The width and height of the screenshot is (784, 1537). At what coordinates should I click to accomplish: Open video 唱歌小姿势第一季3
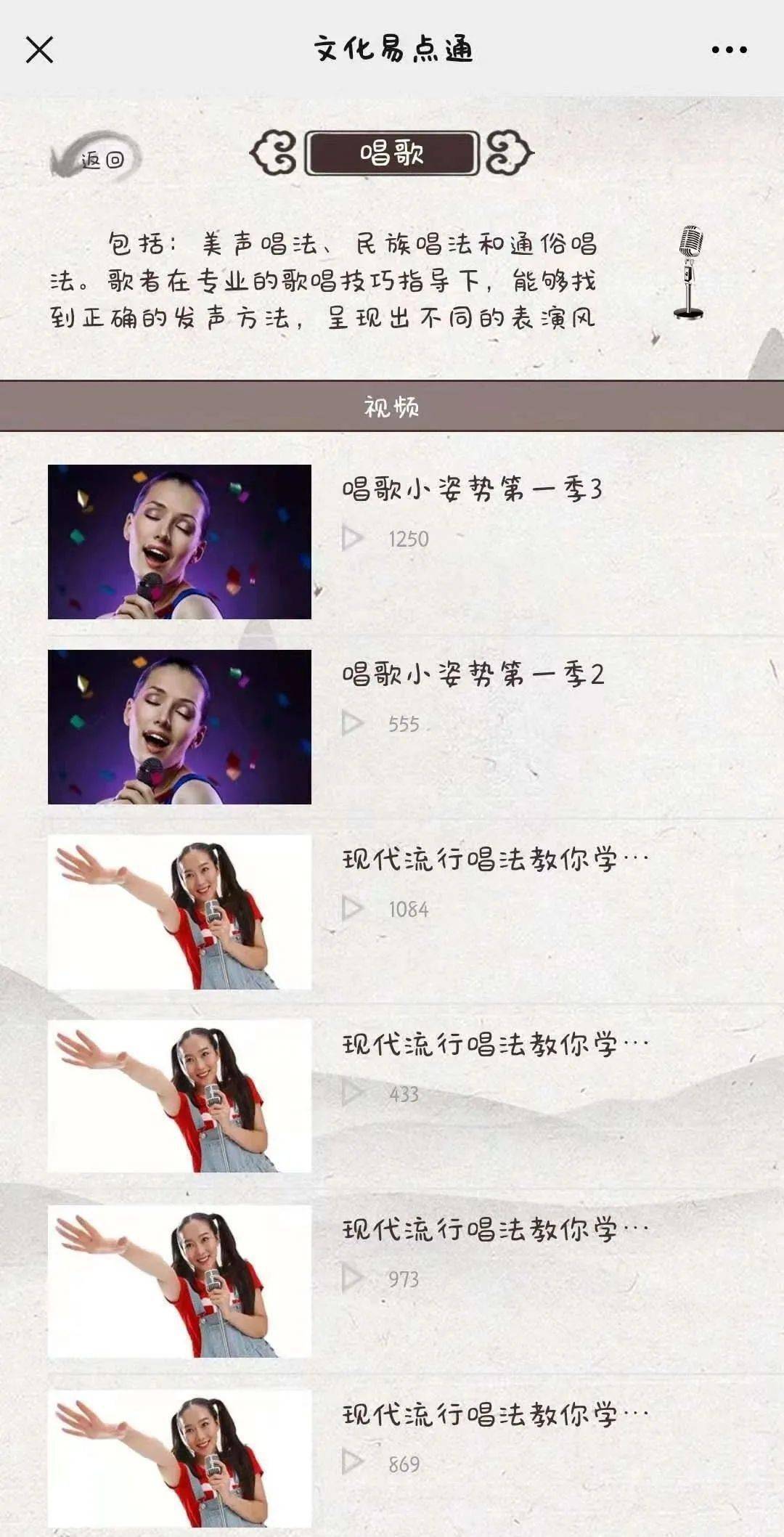tap(472, 490)
